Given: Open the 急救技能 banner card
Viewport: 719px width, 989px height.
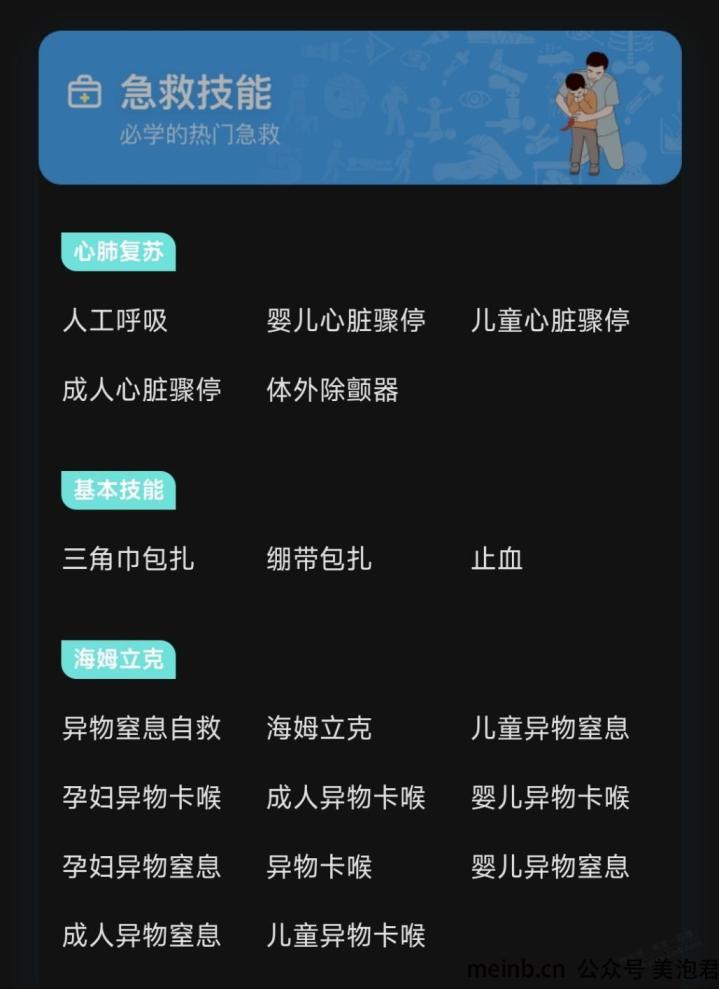Looking at the screenshot, I should (360, 107).
